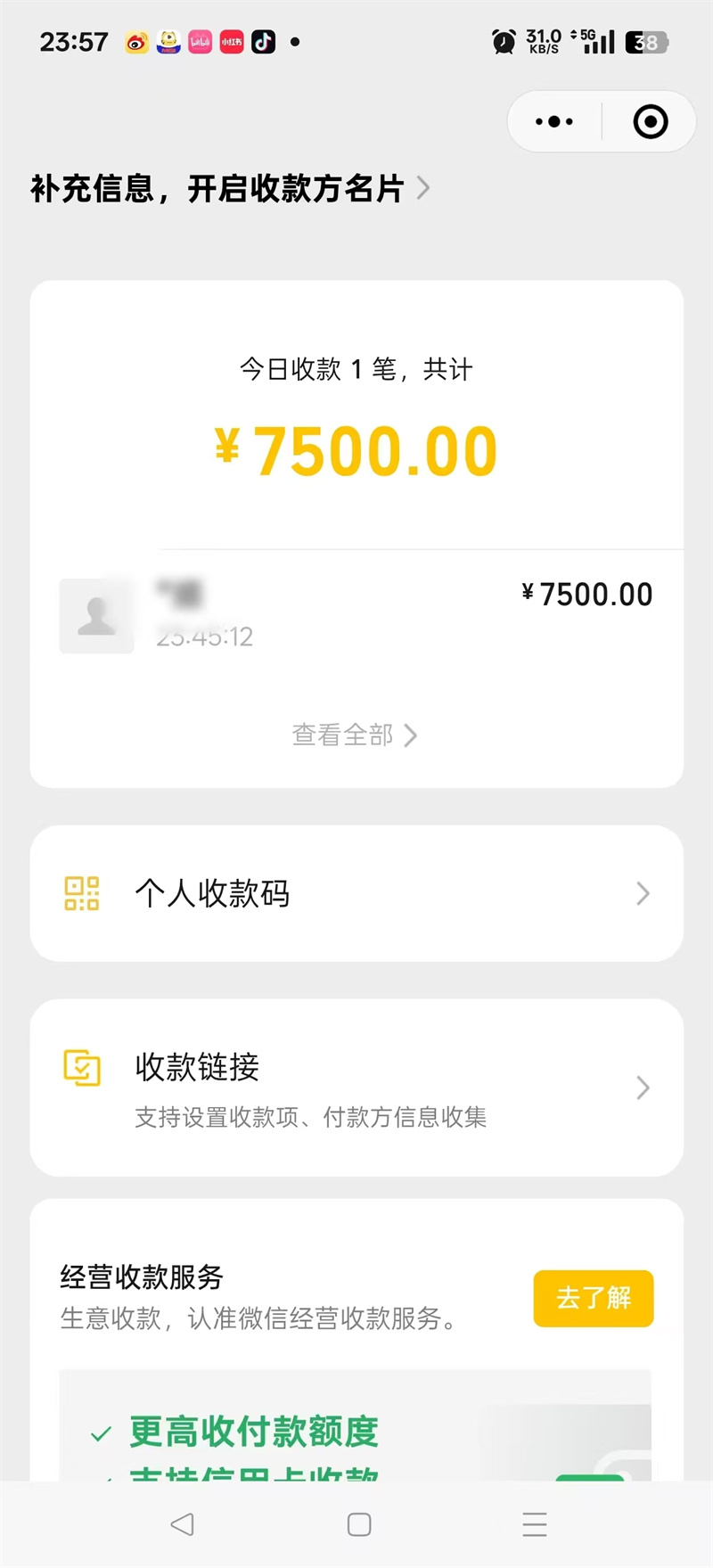Open 收款链接 row

[356, 1088]
